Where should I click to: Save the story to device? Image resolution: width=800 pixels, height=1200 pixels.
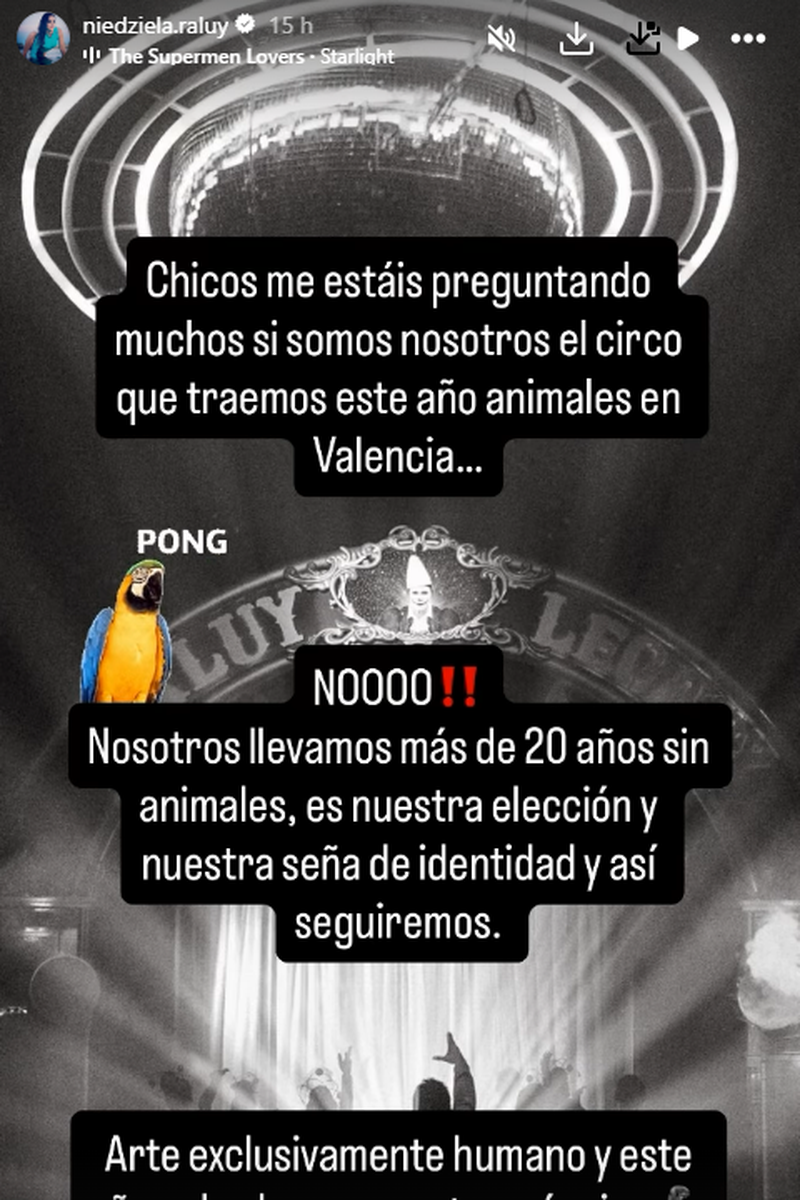644,40
